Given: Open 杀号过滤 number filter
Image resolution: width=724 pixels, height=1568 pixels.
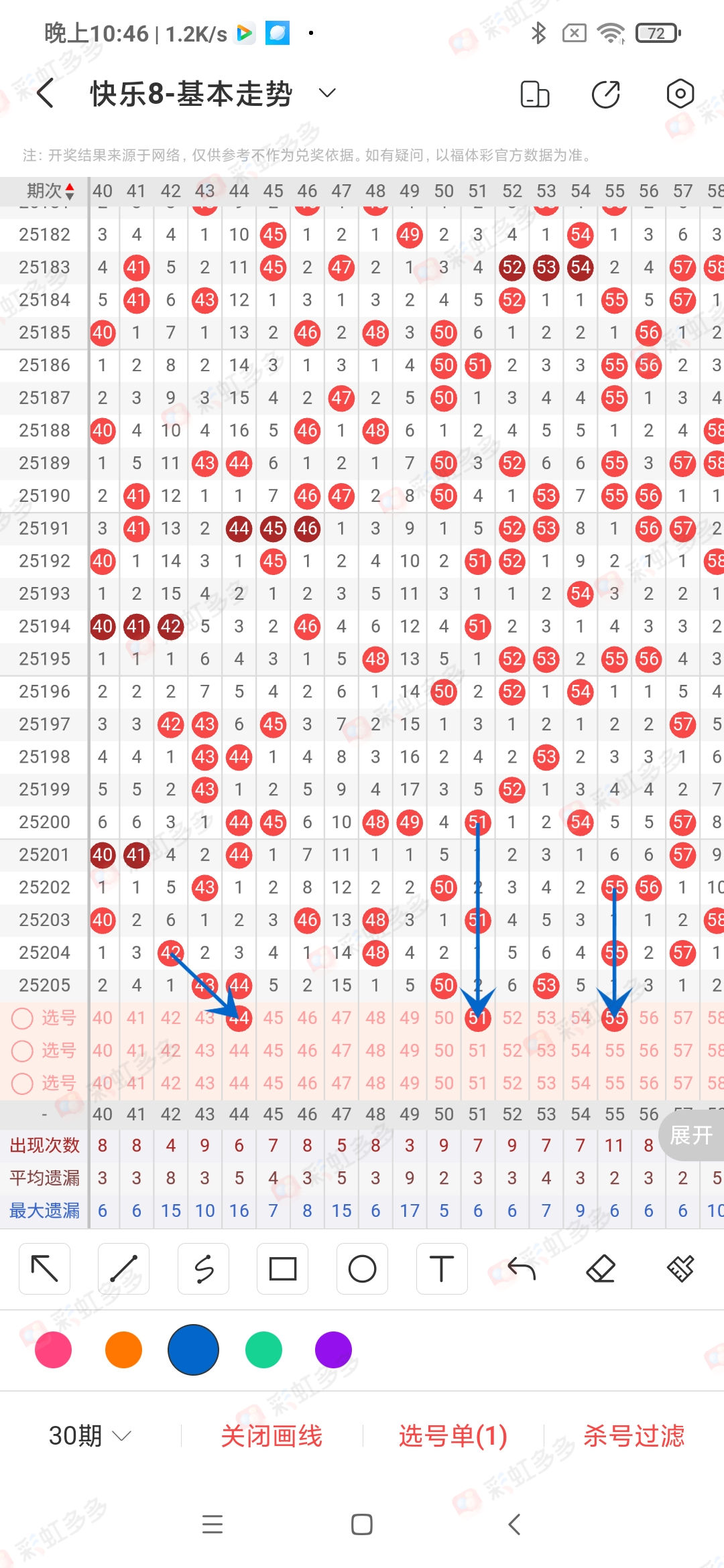Looking at the screenshot, I should [x=634, y=1435].
